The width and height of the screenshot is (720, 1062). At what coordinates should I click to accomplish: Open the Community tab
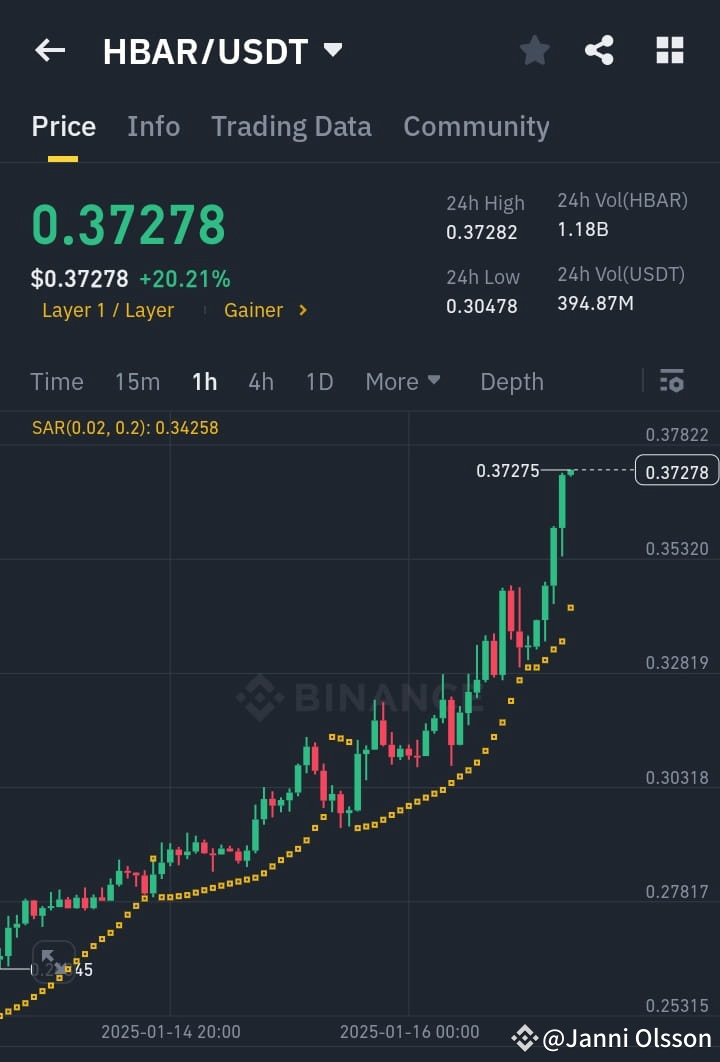(x=476, y=126)
